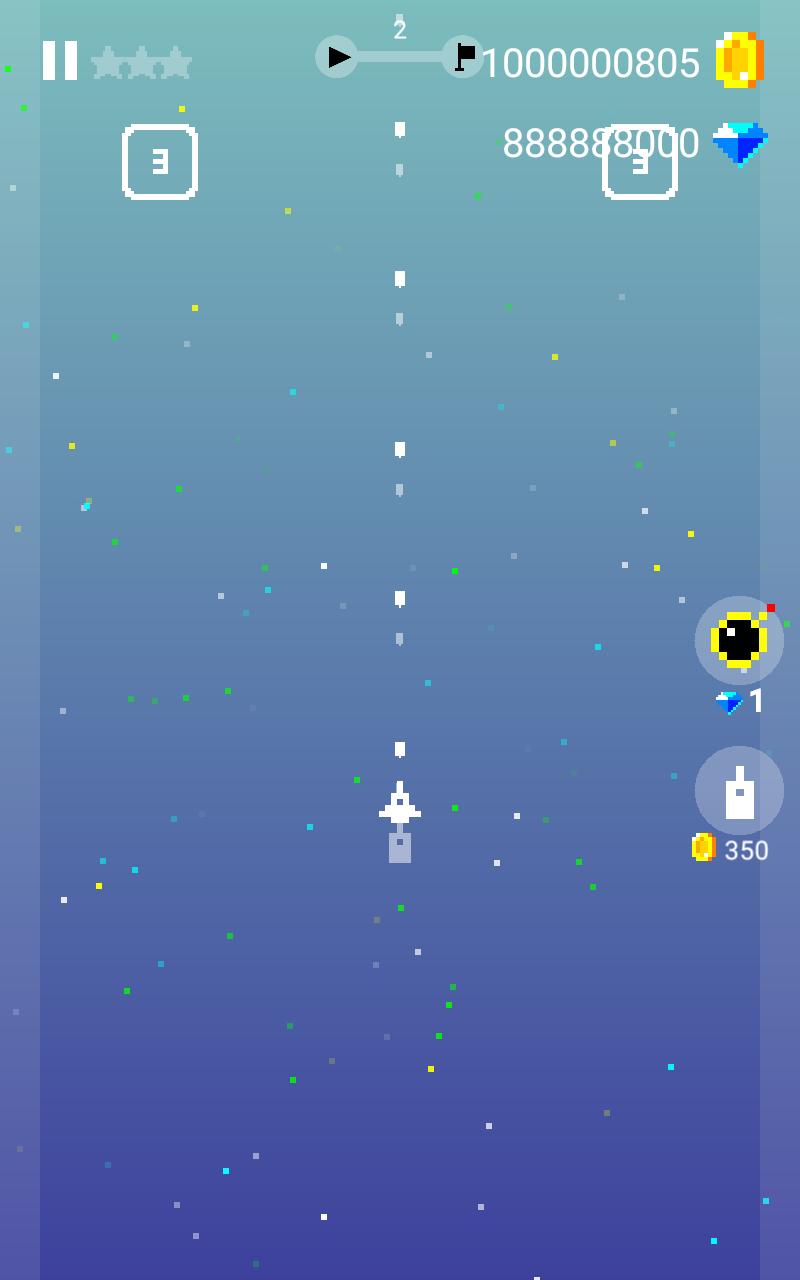
Task: Use the bomb power-up costing 1 gem
Action: point(739,640)
